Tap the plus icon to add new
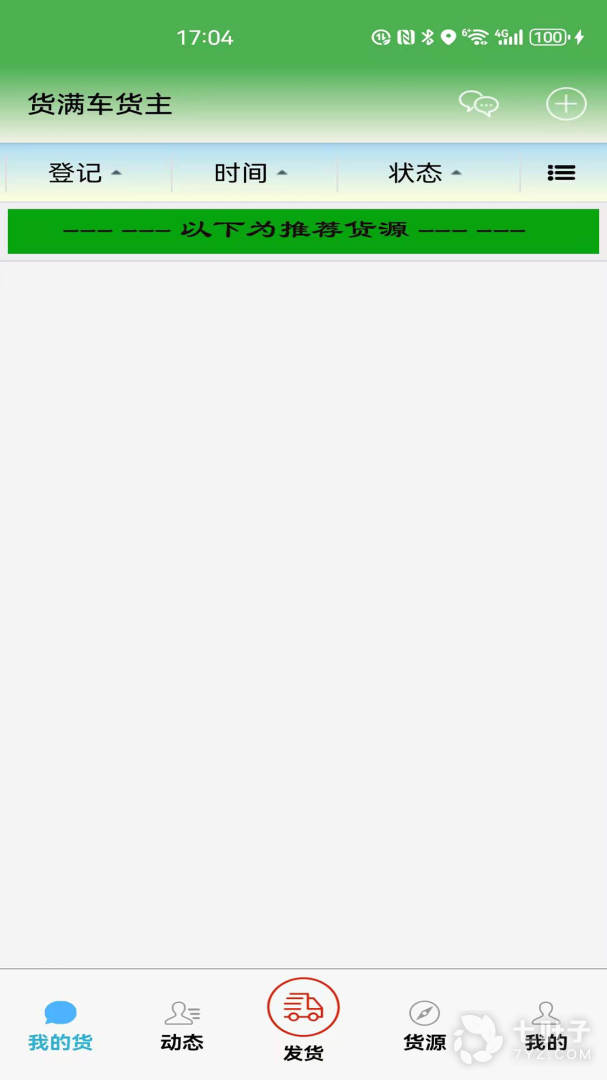The image size is (607, 1080). tap(566, 104)
